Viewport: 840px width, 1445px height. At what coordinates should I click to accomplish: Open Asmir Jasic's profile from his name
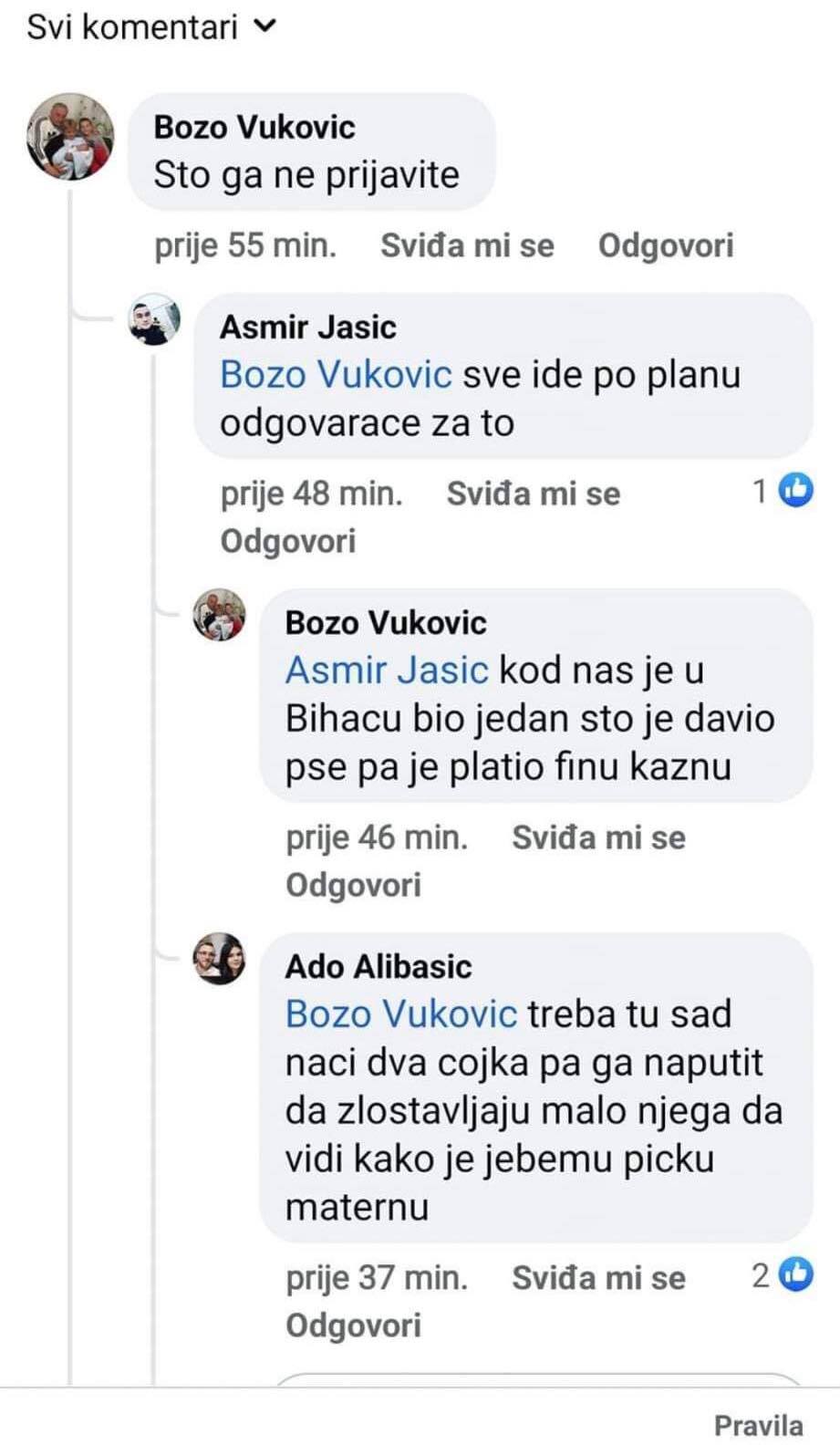[307, 327]
